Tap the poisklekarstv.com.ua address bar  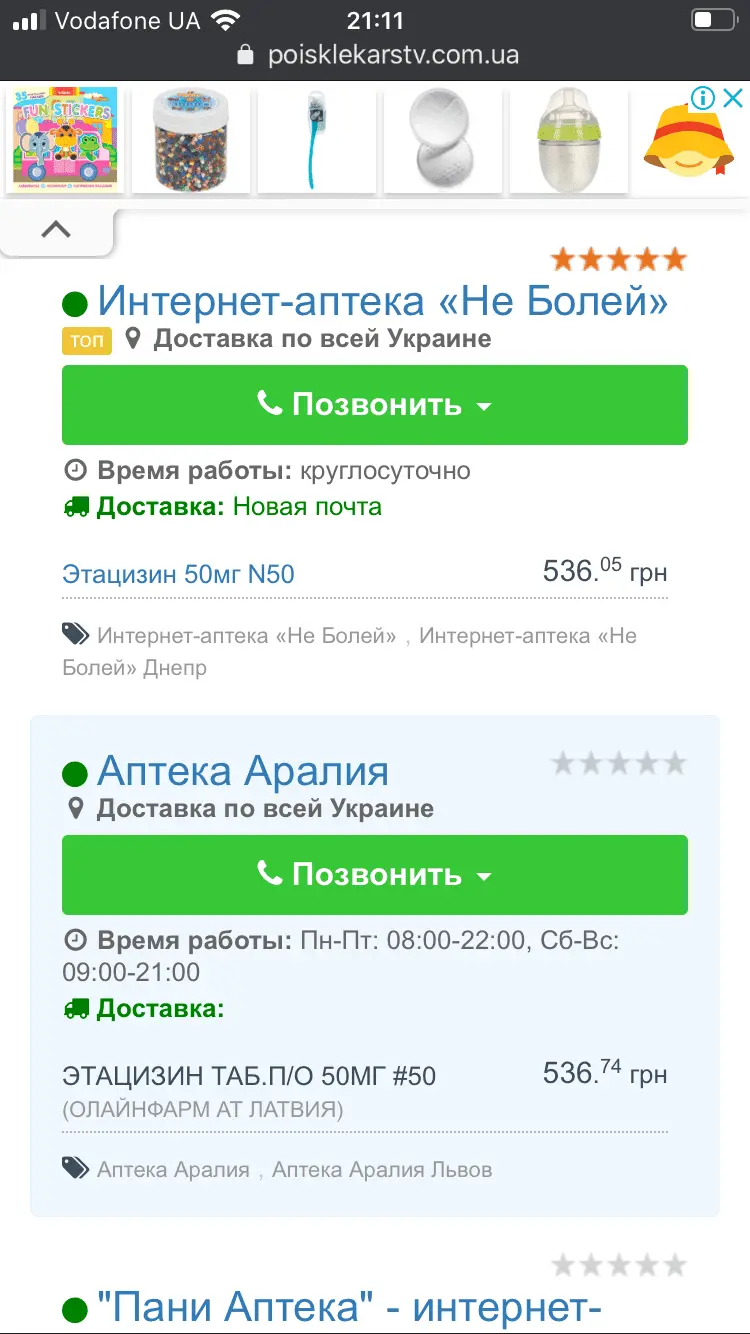coord(392,54)
